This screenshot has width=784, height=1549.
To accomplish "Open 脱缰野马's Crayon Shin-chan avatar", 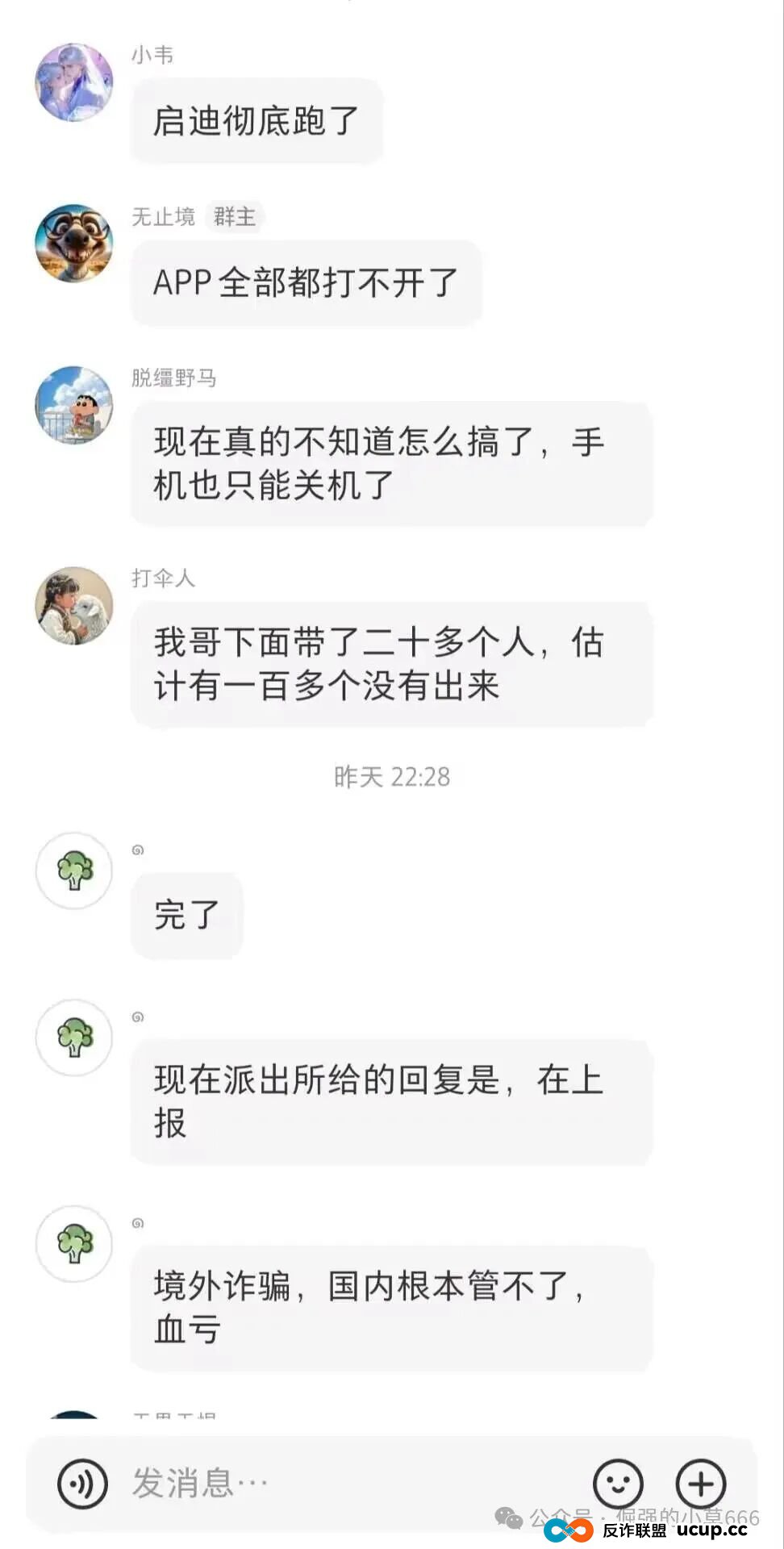I will [73, 405].
